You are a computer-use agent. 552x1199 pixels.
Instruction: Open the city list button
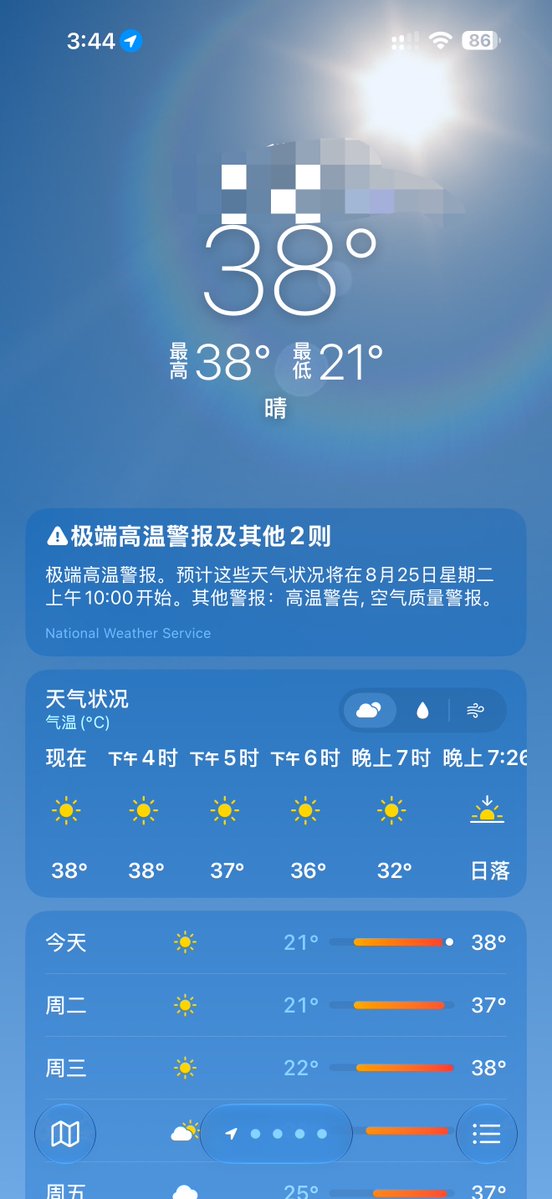tap(486, 1134)
